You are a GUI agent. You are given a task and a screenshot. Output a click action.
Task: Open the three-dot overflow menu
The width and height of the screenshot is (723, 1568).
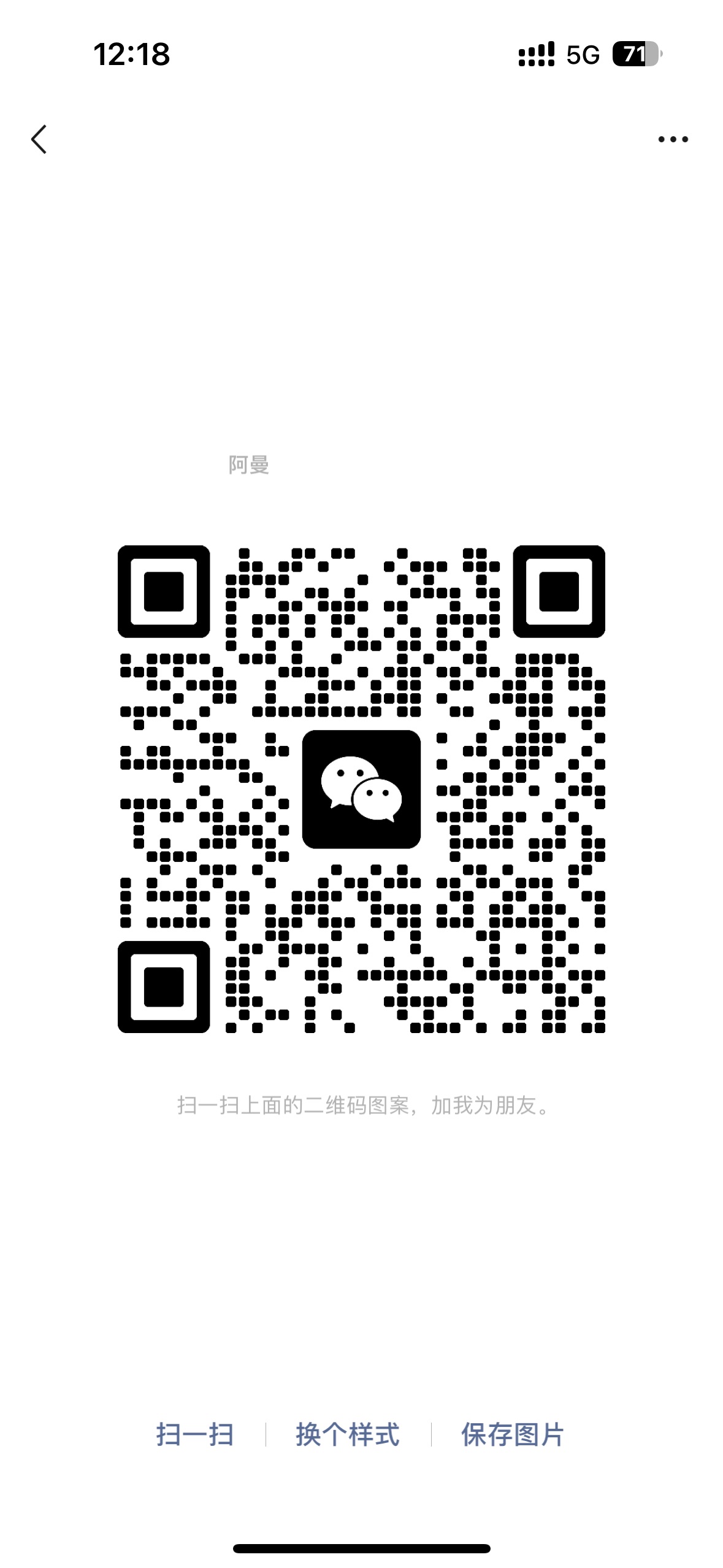[x=673, y=139]
